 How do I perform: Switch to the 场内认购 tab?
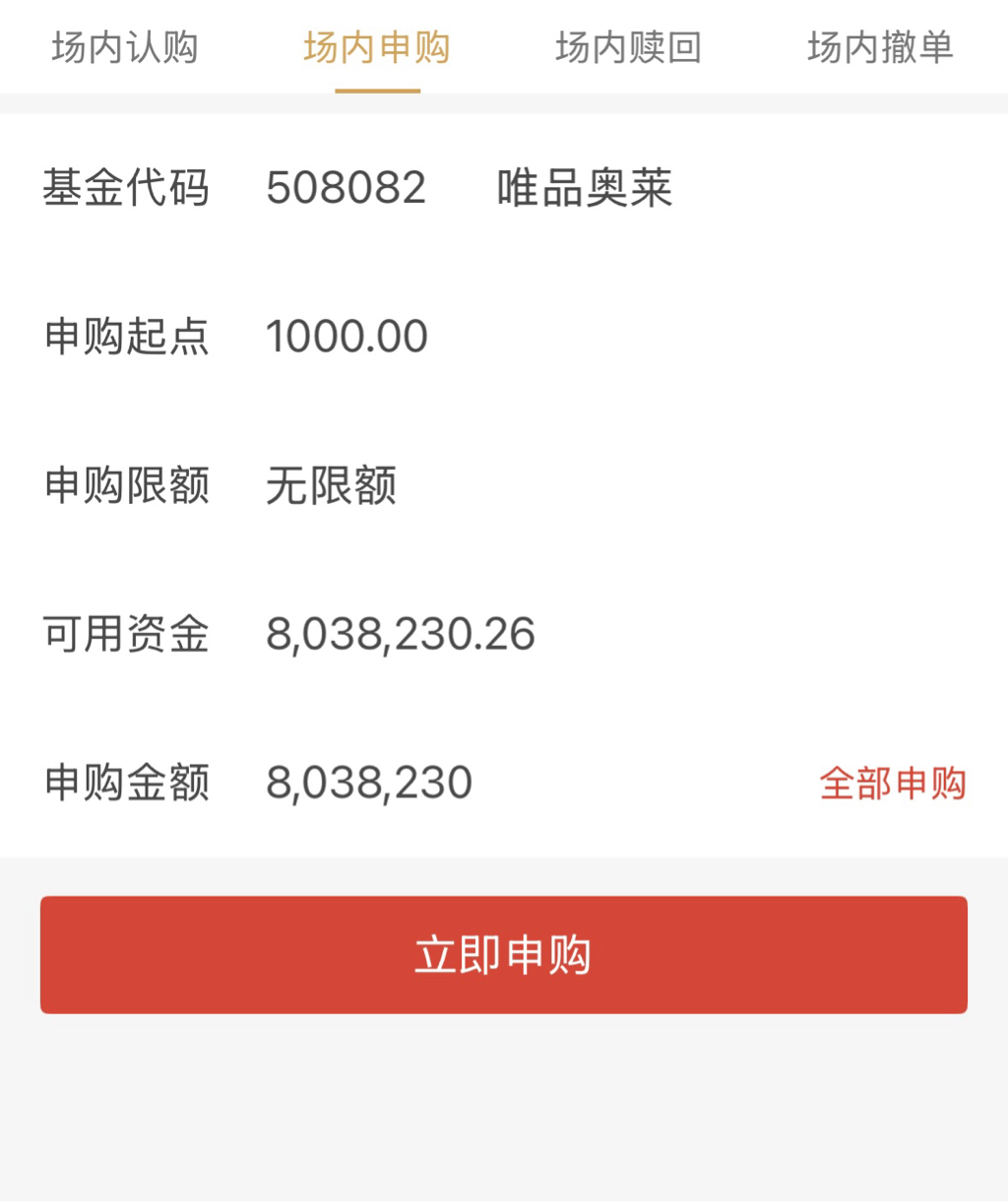pos(125,47)
